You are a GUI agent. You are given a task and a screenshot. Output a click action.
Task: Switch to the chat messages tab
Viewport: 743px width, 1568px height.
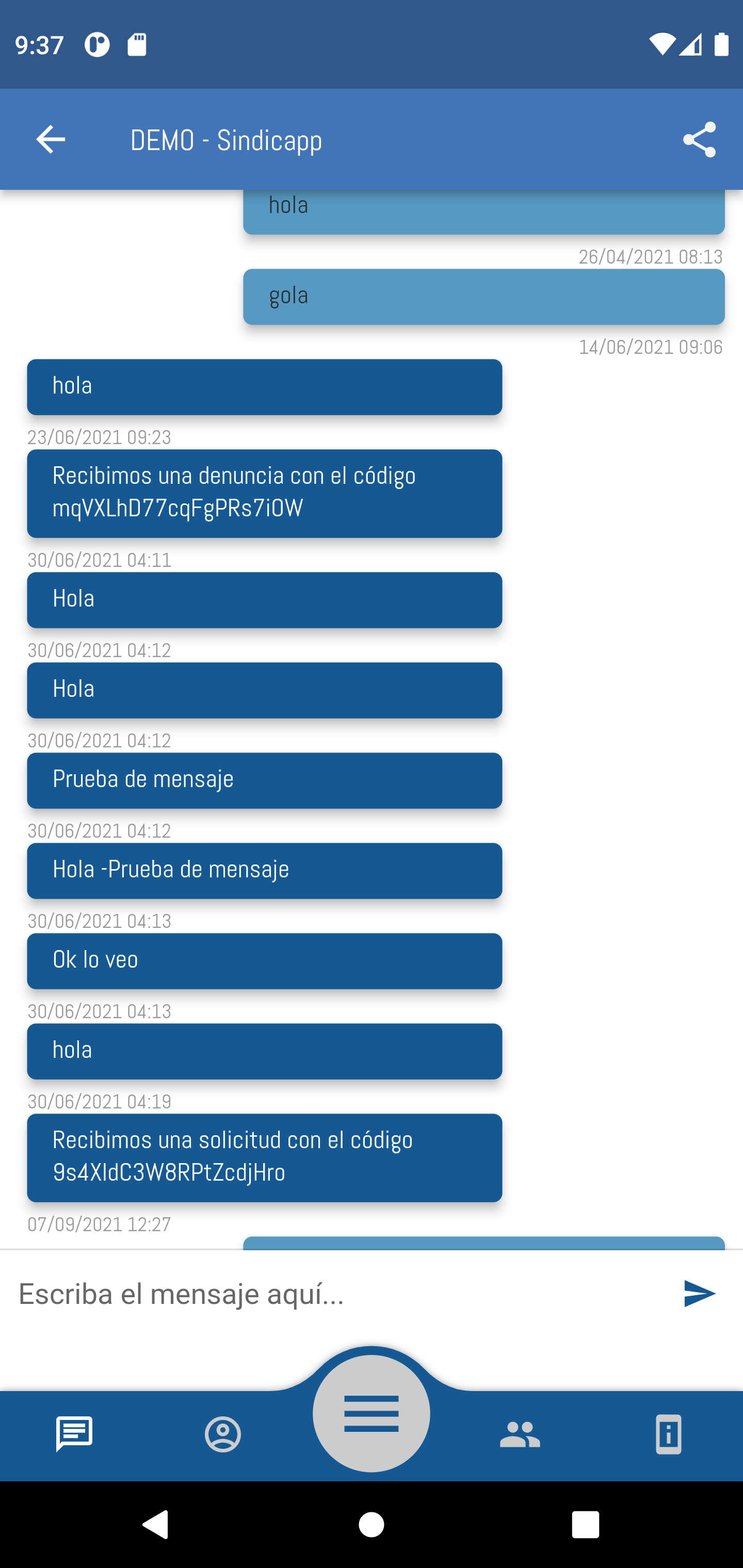pyautogui.click(x=74, y=1434)
